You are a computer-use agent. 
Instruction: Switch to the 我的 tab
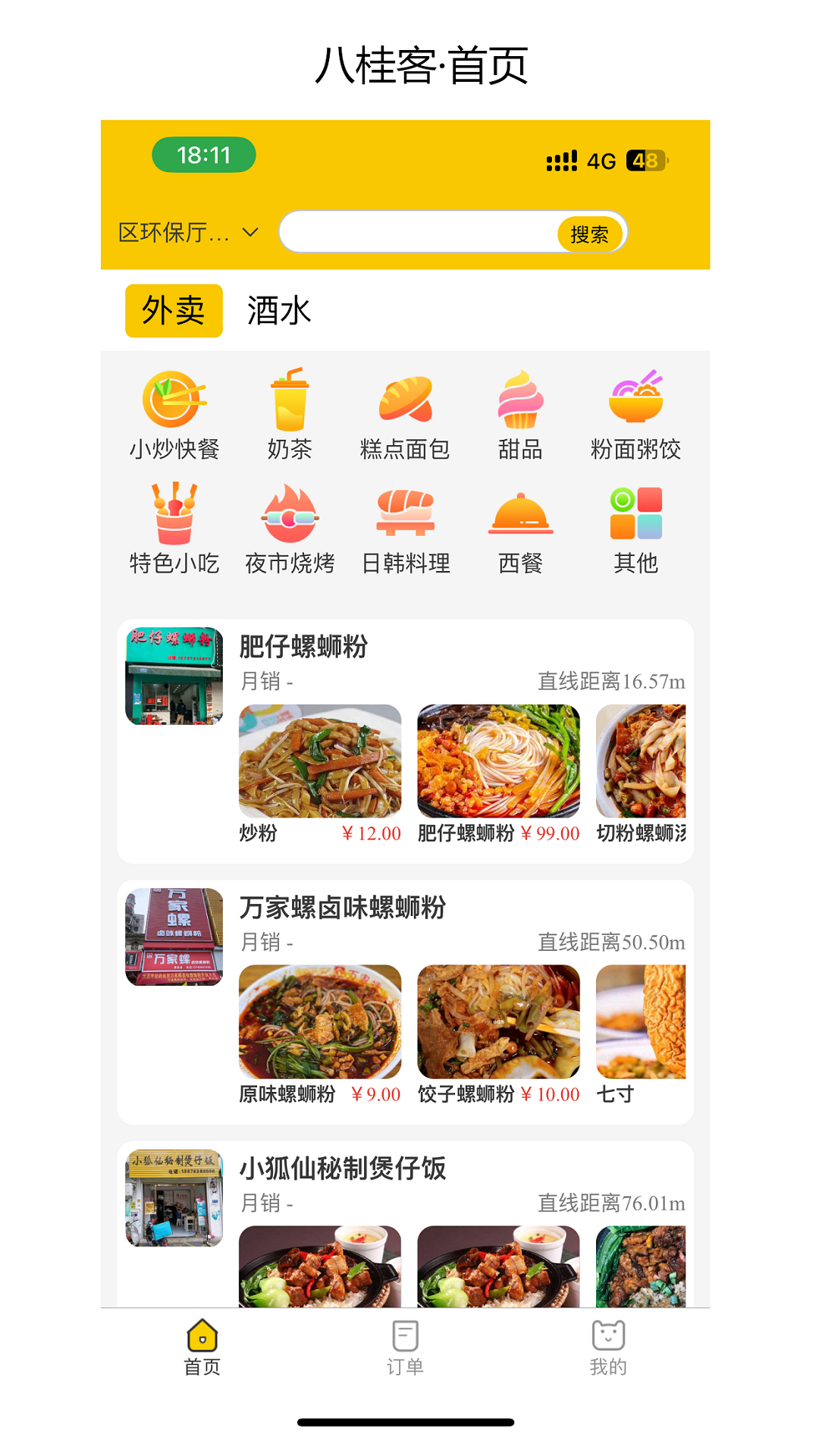pyautogui.click(x=608, y=1348)
